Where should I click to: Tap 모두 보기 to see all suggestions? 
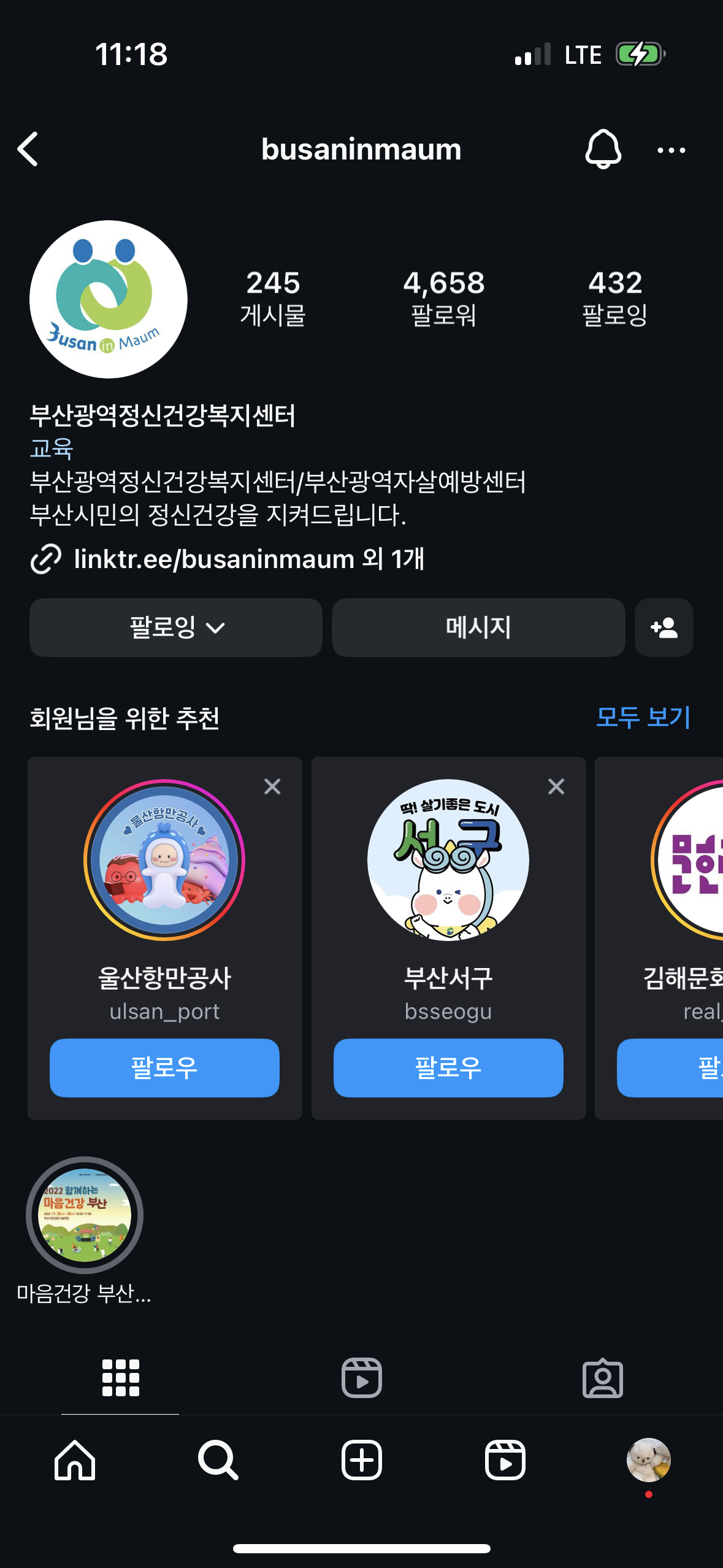coord(643,717)
